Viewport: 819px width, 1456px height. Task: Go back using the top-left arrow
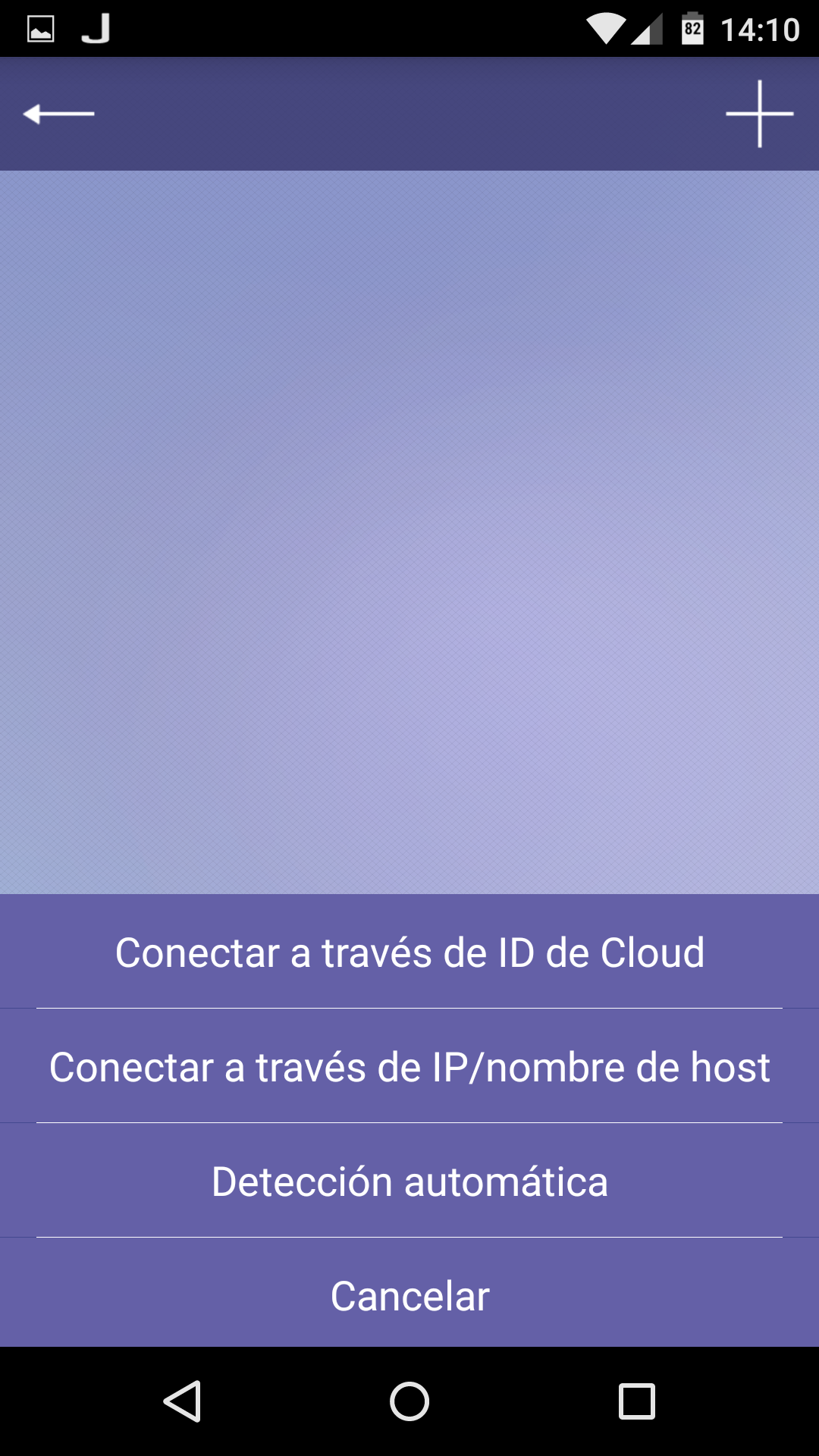click(x=58, y=114)
